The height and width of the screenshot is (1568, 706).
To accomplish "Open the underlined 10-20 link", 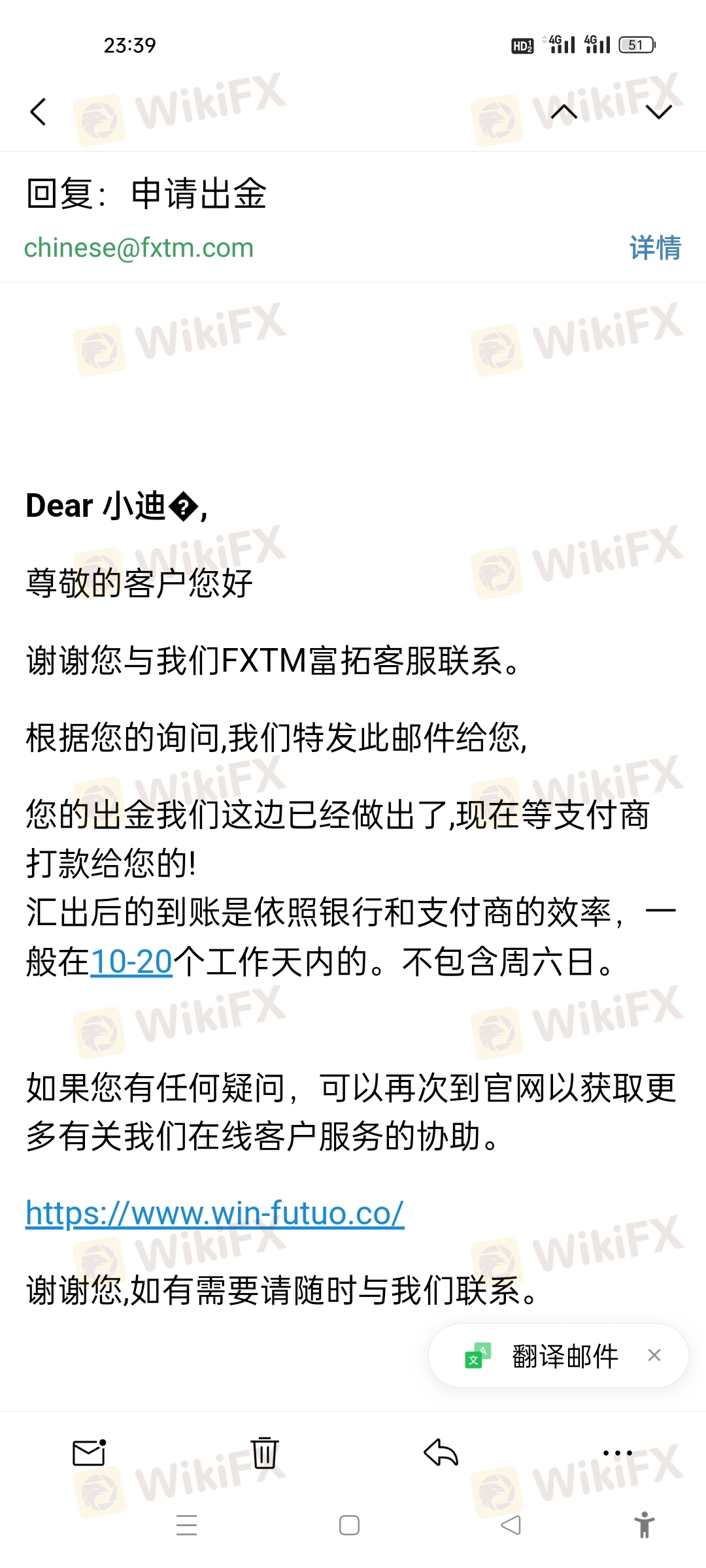I will (131, 962).
